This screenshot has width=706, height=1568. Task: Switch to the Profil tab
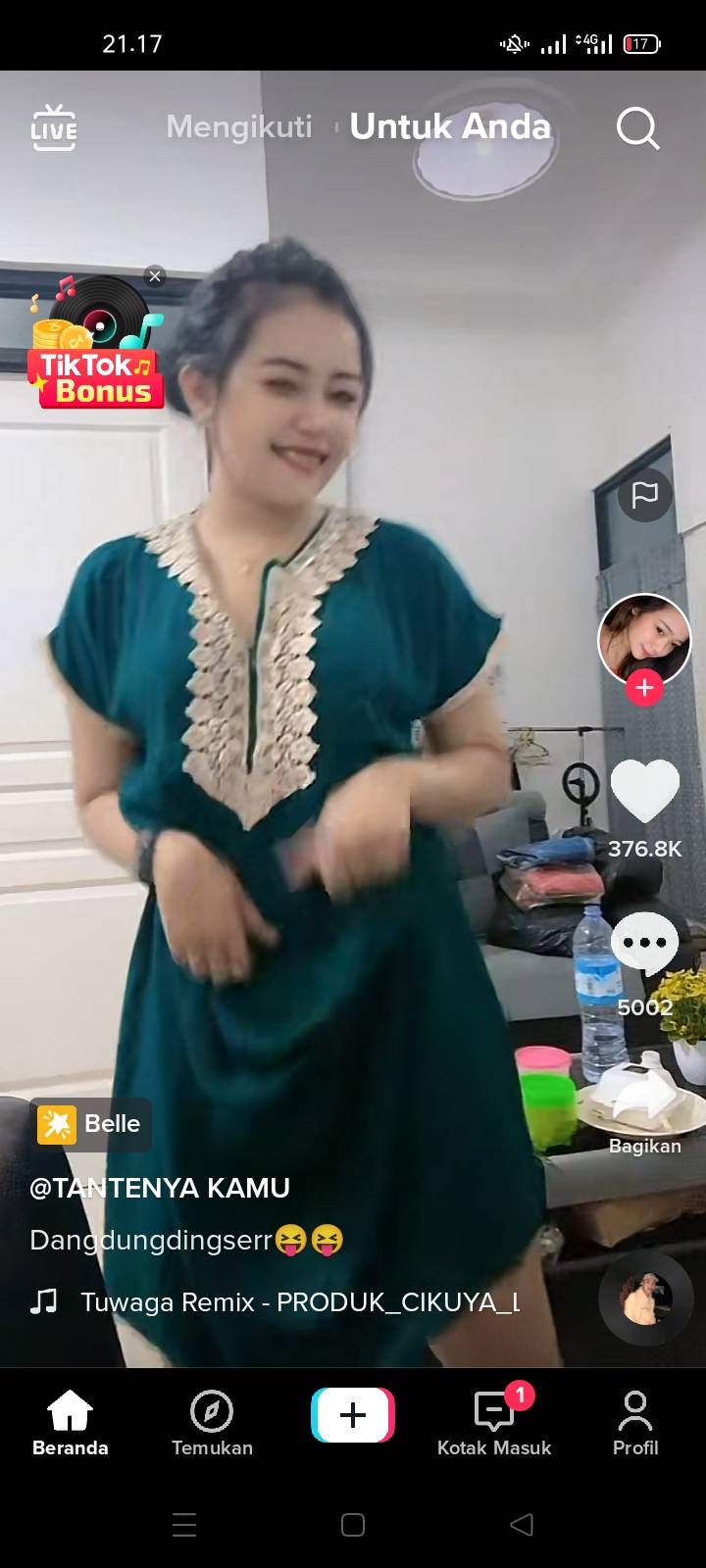pyautogui.click(x=635, y=1423)
